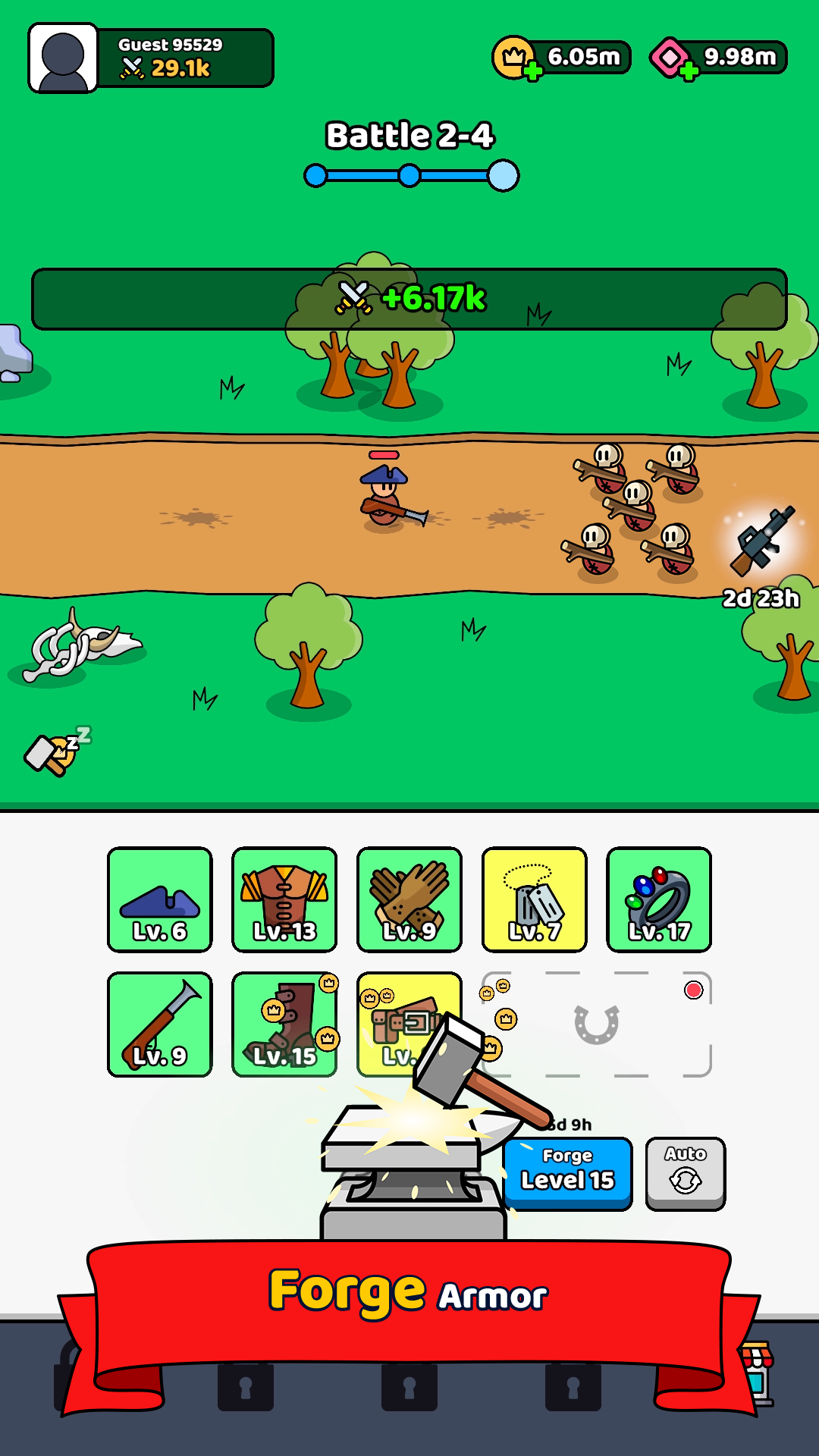This screenshot has width=819, height=1456.
Task: Open the Lv. 13 chest armor slot
Action: tap(284, 899)
